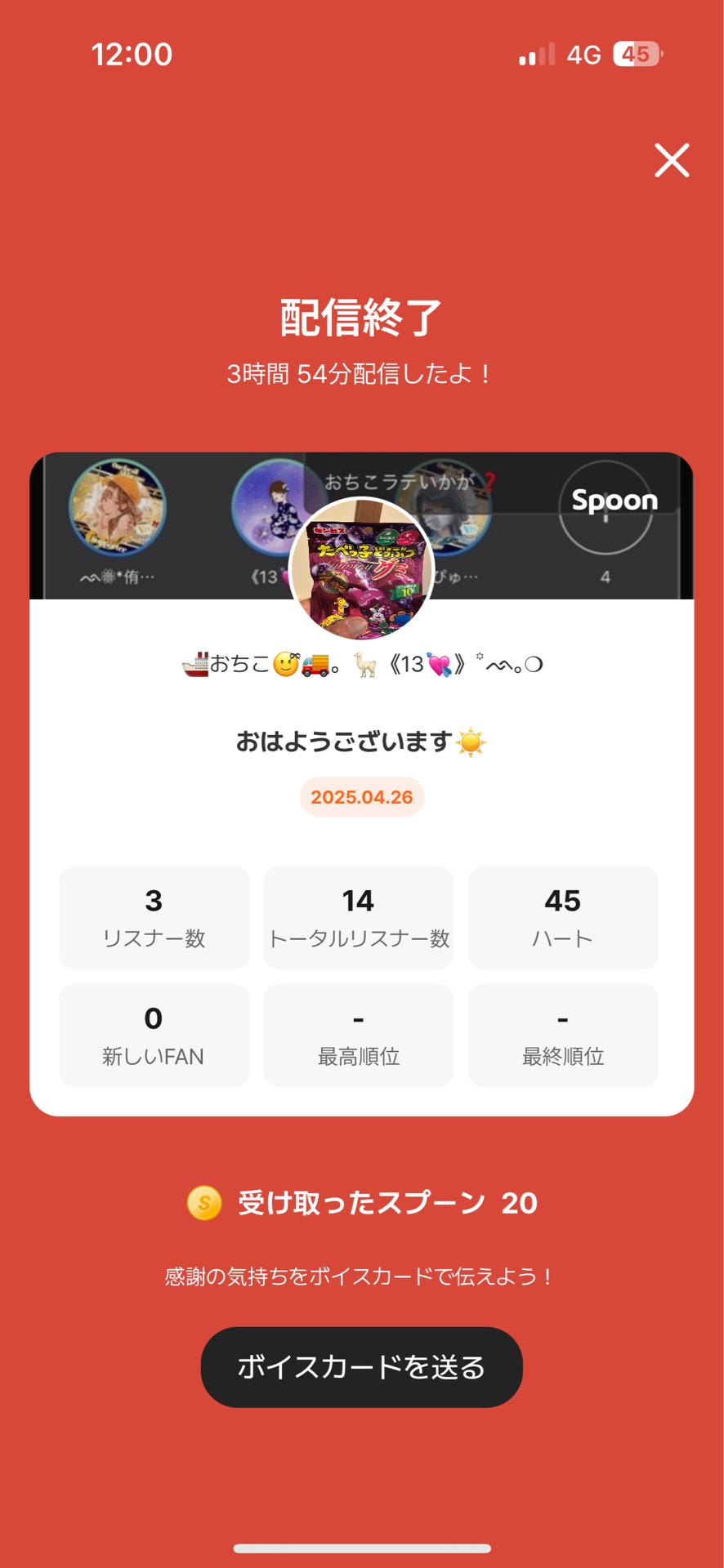
Task: Tap the battery indicator showing 45
Action: pos(637,54)
